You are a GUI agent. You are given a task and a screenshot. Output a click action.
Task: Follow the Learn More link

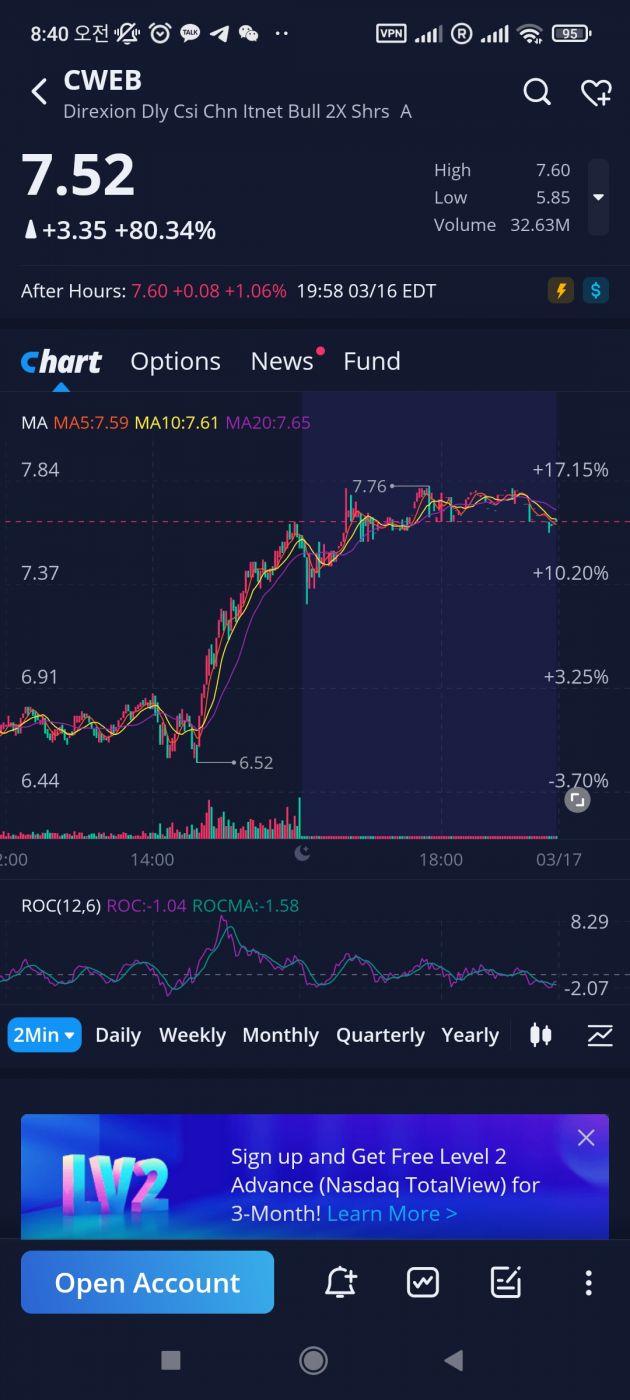coord(392,1213)
